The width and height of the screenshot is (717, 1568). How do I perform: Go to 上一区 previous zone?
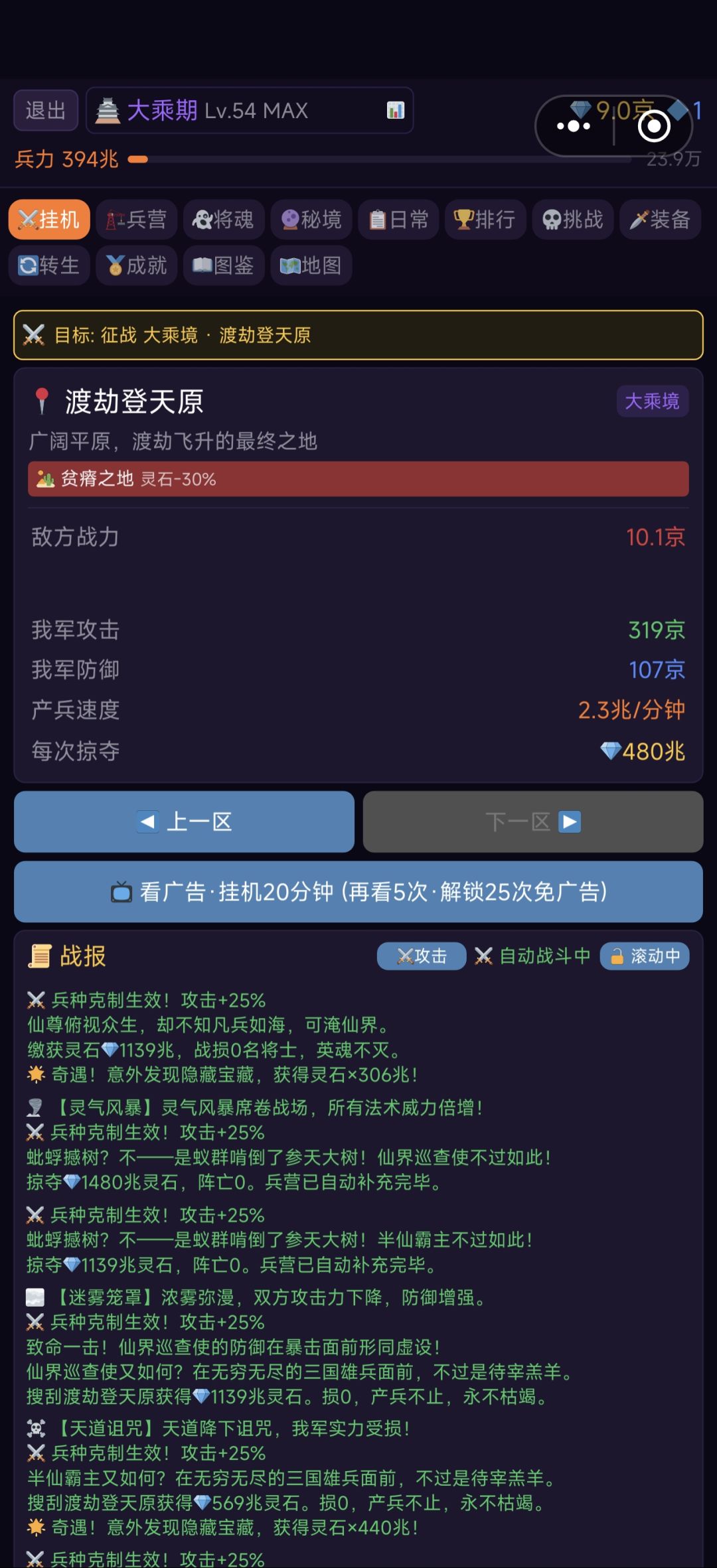(184, 821)
